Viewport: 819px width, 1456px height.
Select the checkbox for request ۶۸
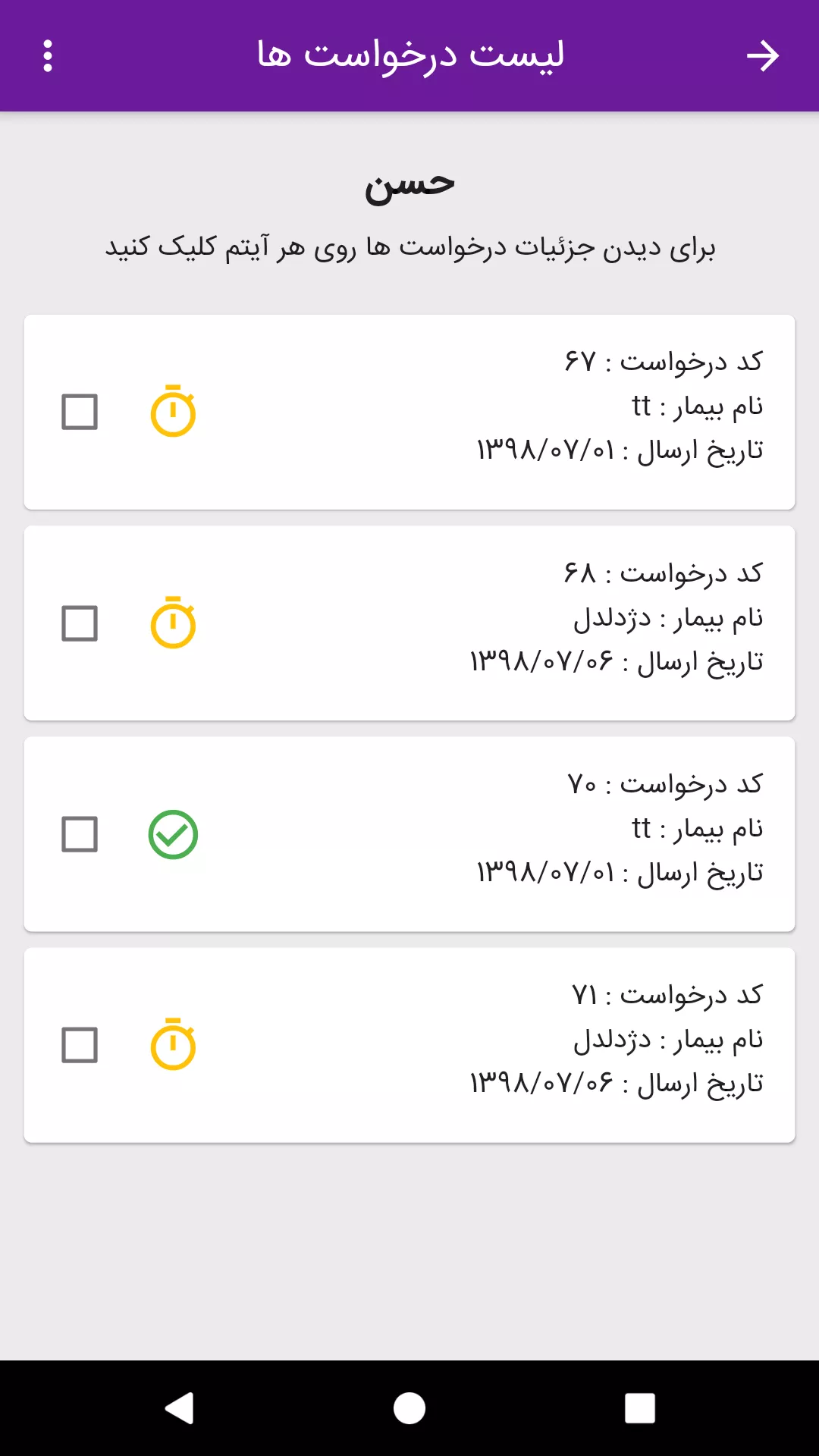[x=80, y=623]
